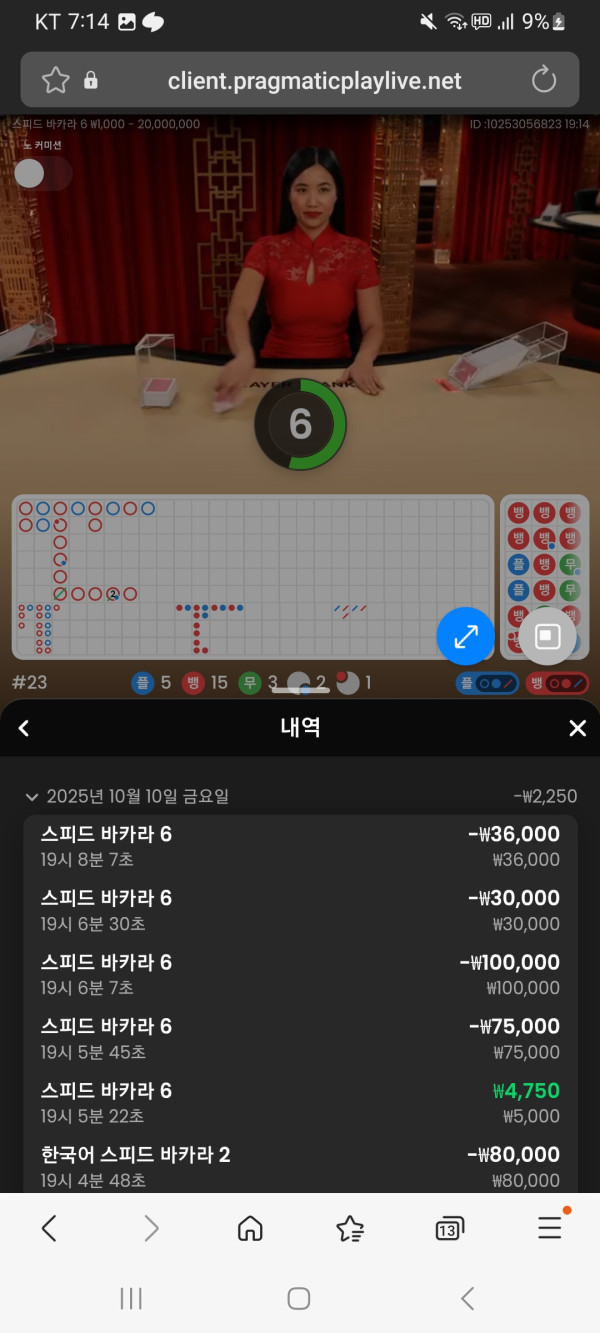Tap the address bar URL
The image size is (600, 1333).
tap(314, 81)
